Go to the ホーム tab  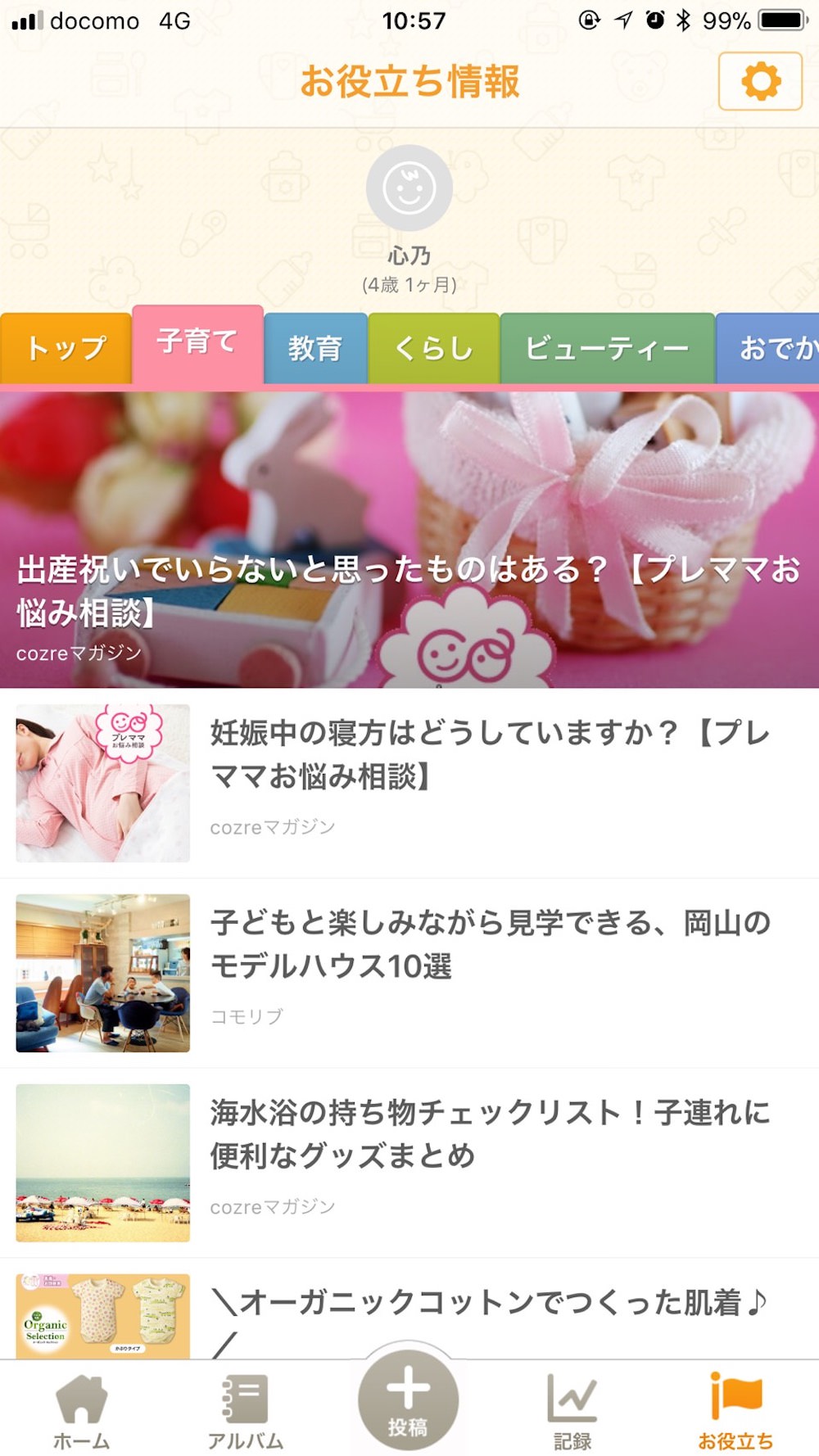point(81,1410)
